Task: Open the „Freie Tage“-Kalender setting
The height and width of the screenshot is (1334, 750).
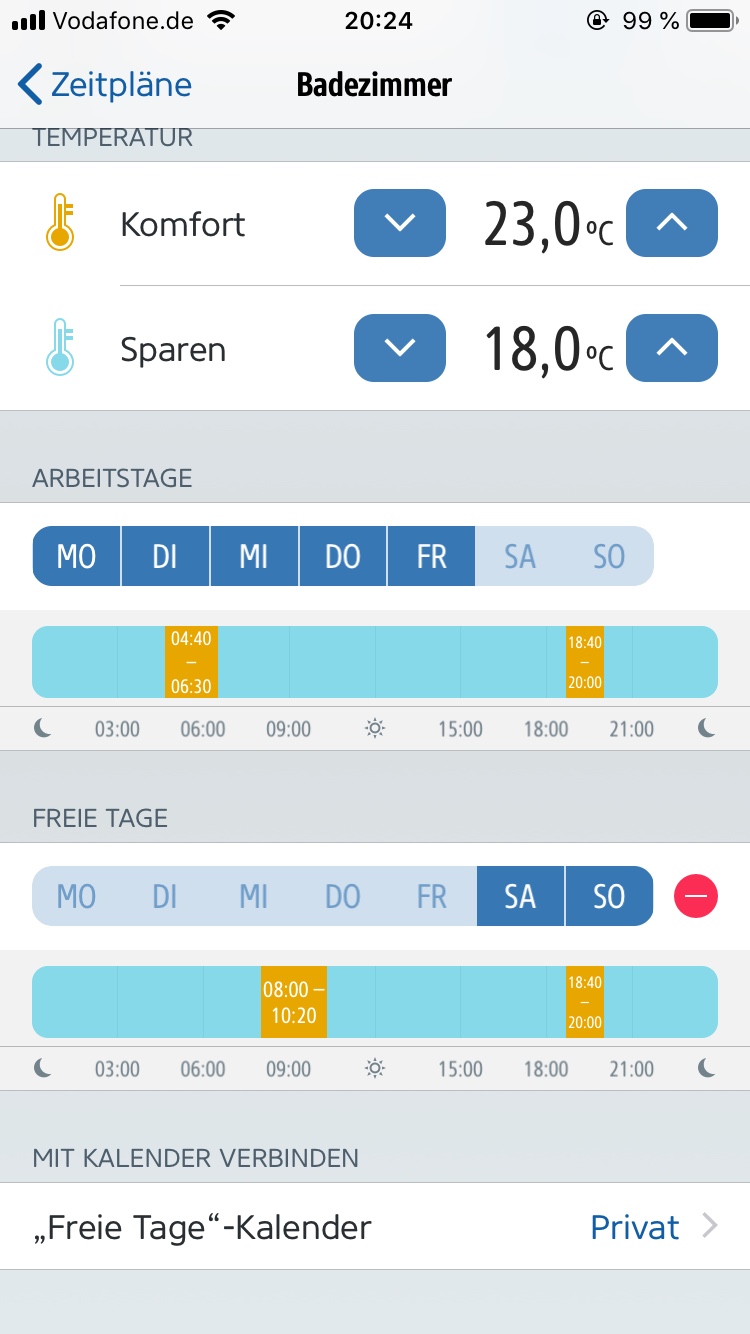Action: 375,1227
